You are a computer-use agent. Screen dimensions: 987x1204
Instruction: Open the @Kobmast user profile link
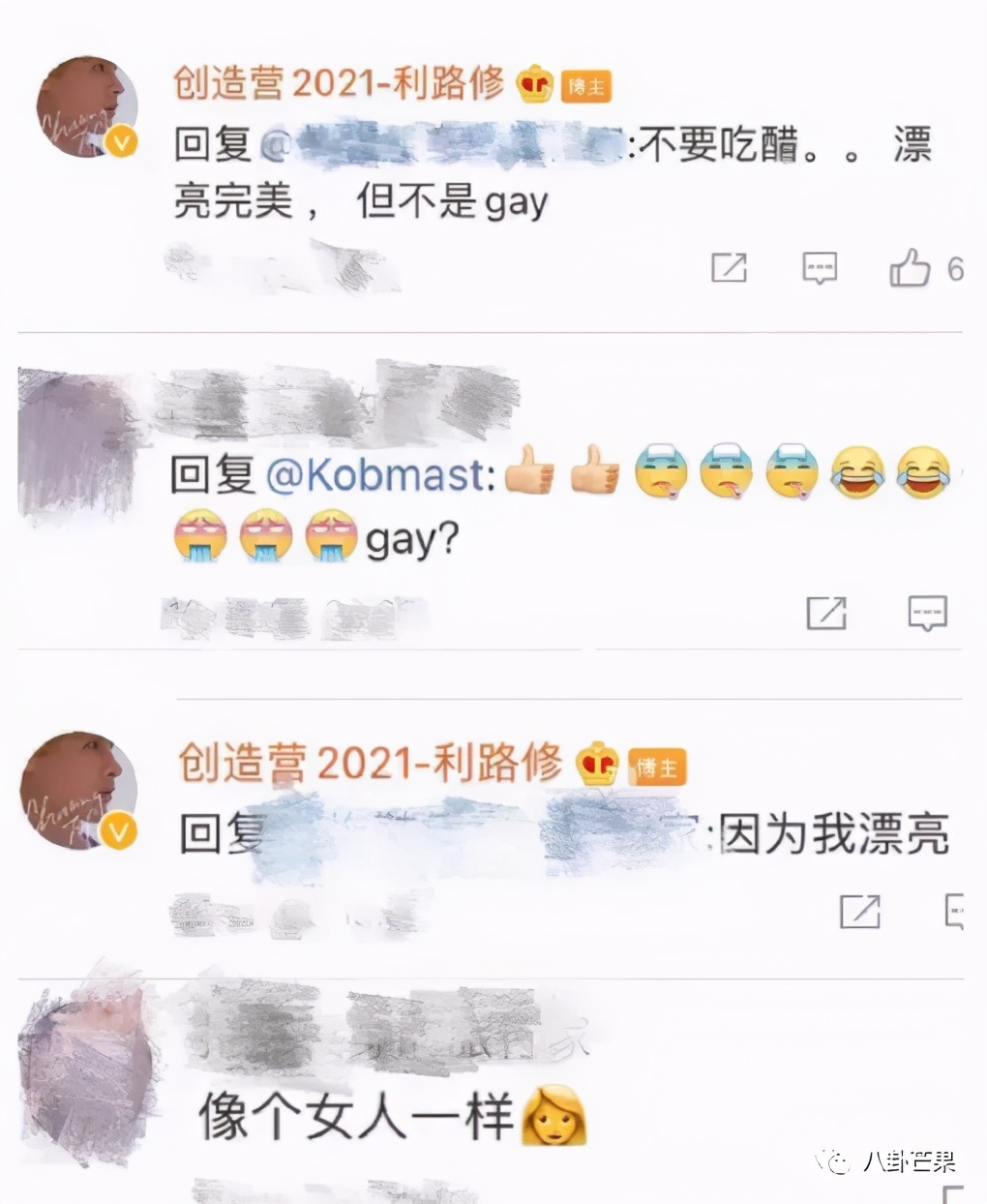tap(379, 474)
